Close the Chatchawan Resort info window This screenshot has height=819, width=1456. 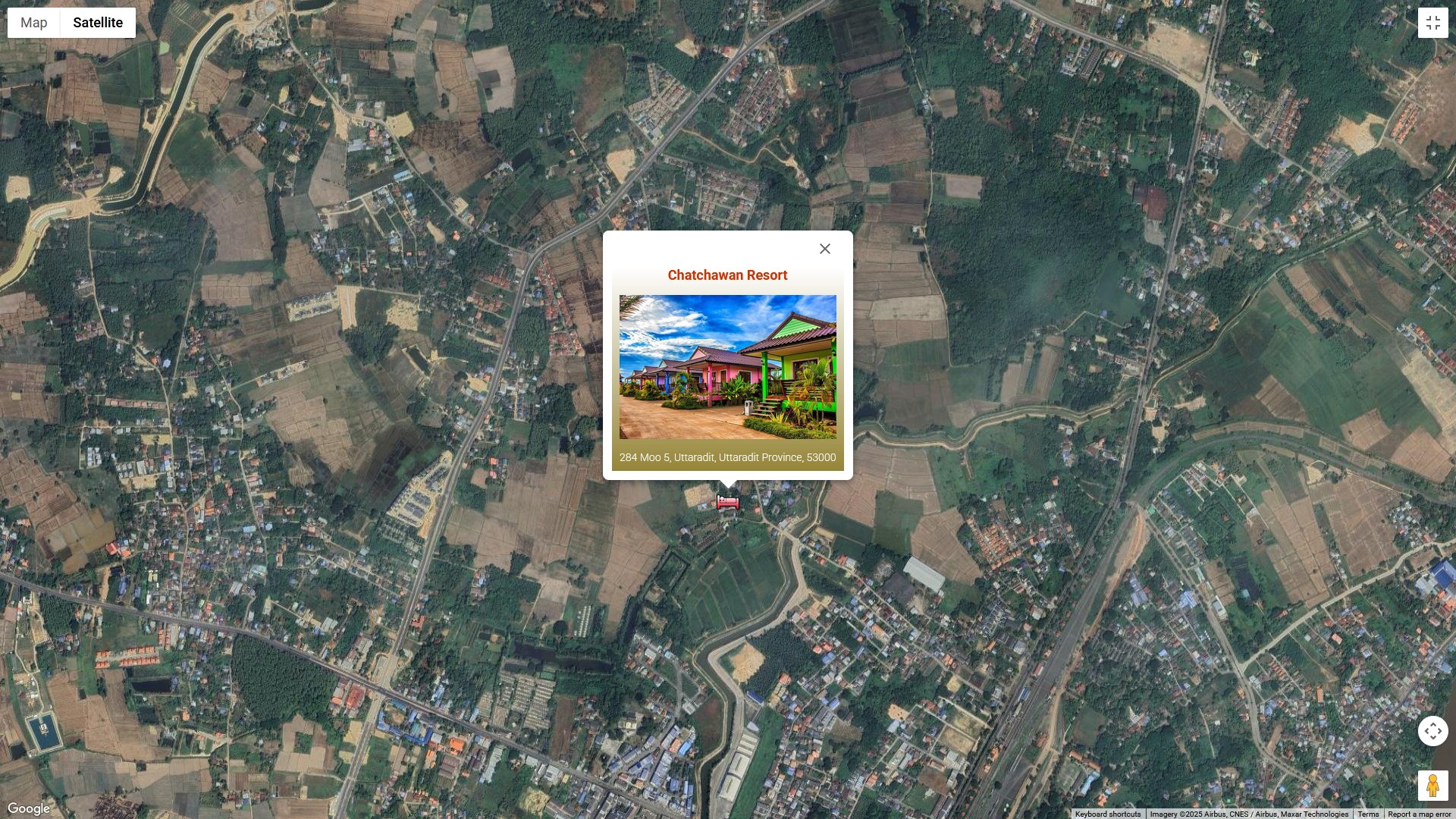[x=824, y=249]
